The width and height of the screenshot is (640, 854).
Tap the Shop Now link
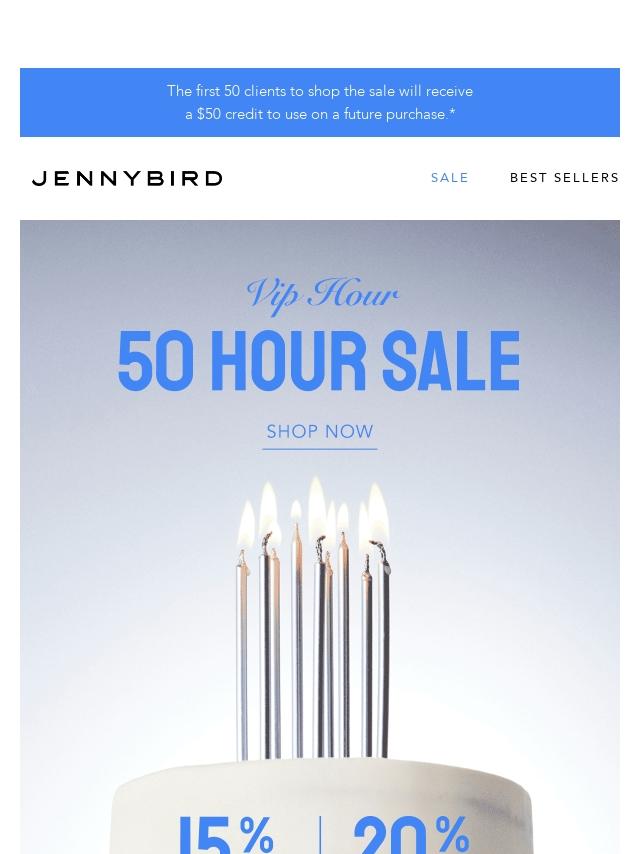pyautogui.click(x=320, y=432)
